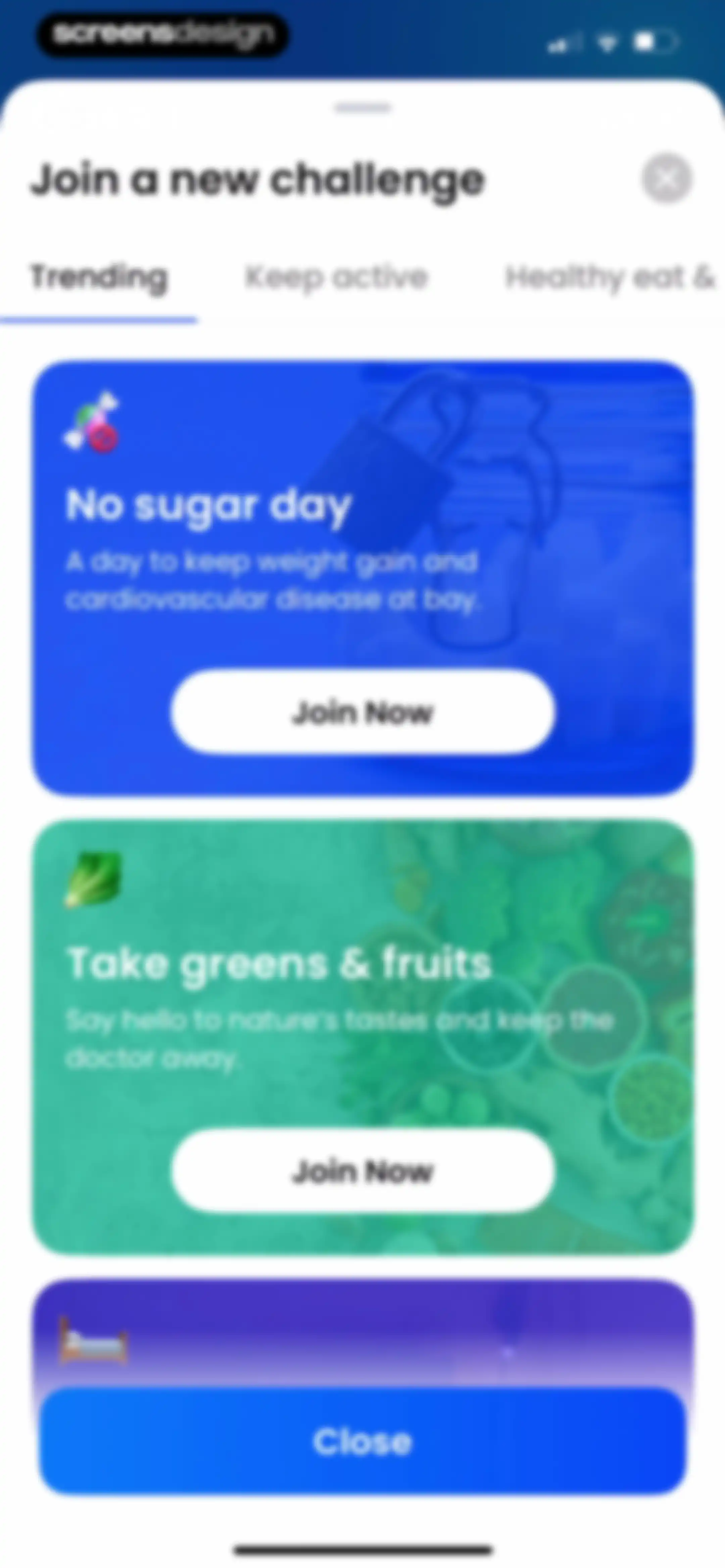Join the Take greens & fruits challenge
This screenshot has width=725, height=1568.
click(x=363, y=1170)
